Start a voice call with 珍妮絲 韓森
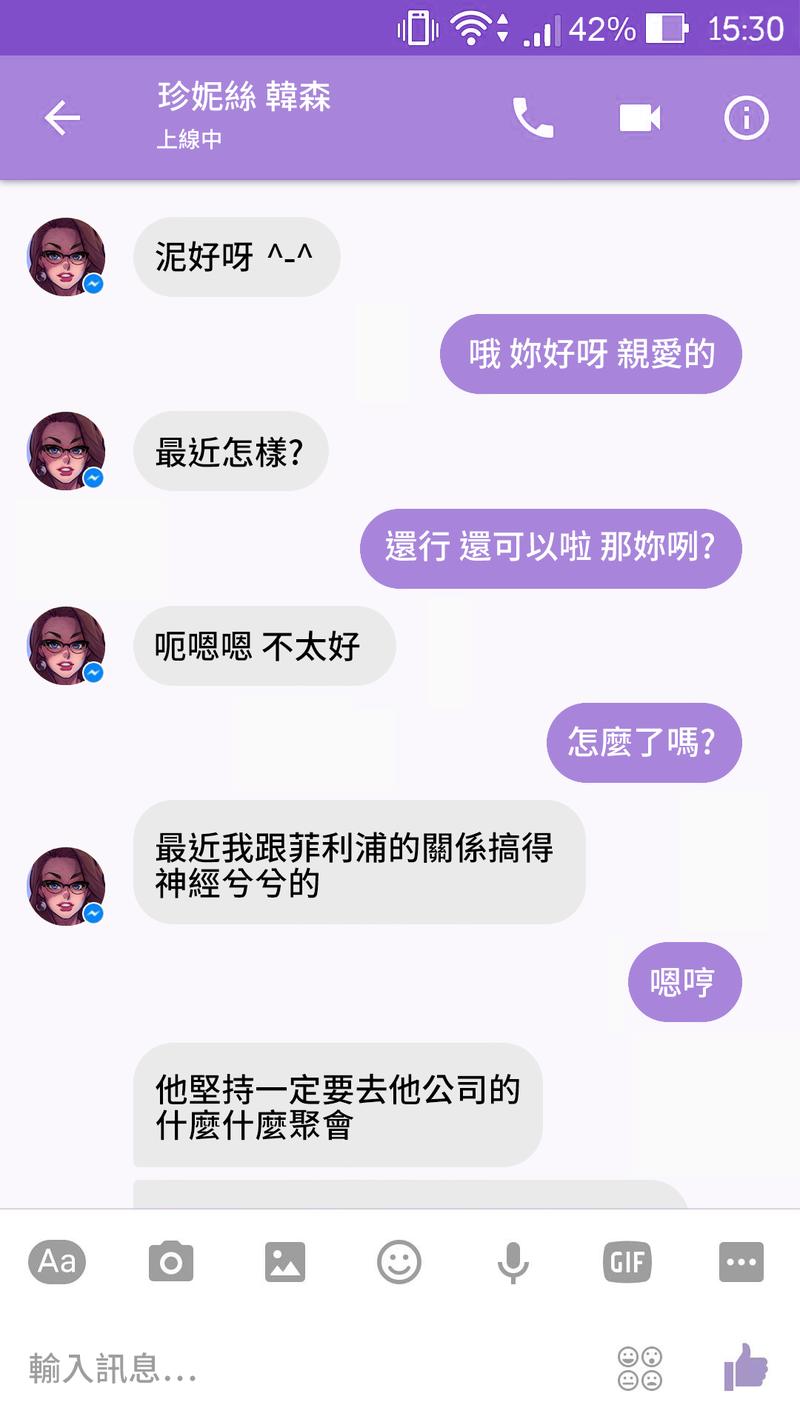The image size is (800, 1422). tap(533, 118)
